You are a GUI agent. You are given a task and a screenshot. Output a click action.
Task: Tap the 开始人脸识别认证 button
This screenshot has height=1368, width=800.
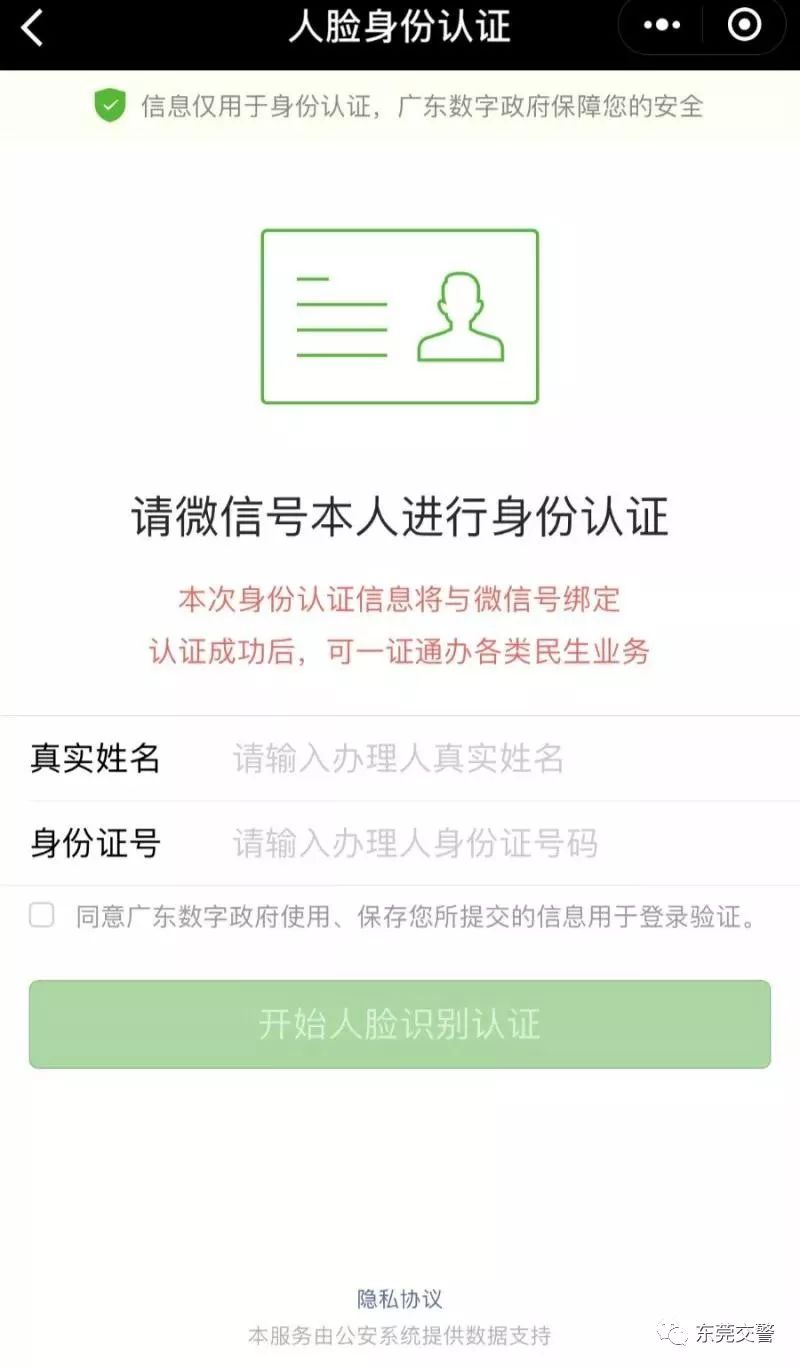400,1024
